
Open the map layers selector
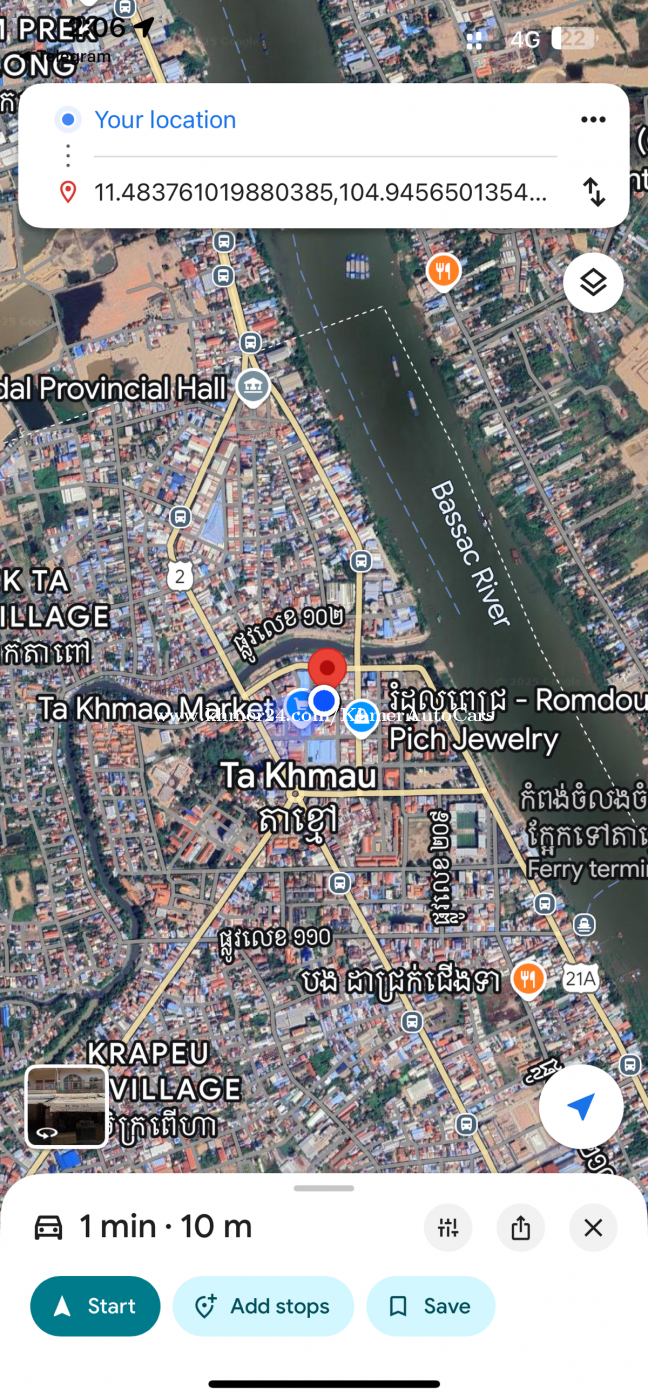pyautogui.click(x=593, y=283)
